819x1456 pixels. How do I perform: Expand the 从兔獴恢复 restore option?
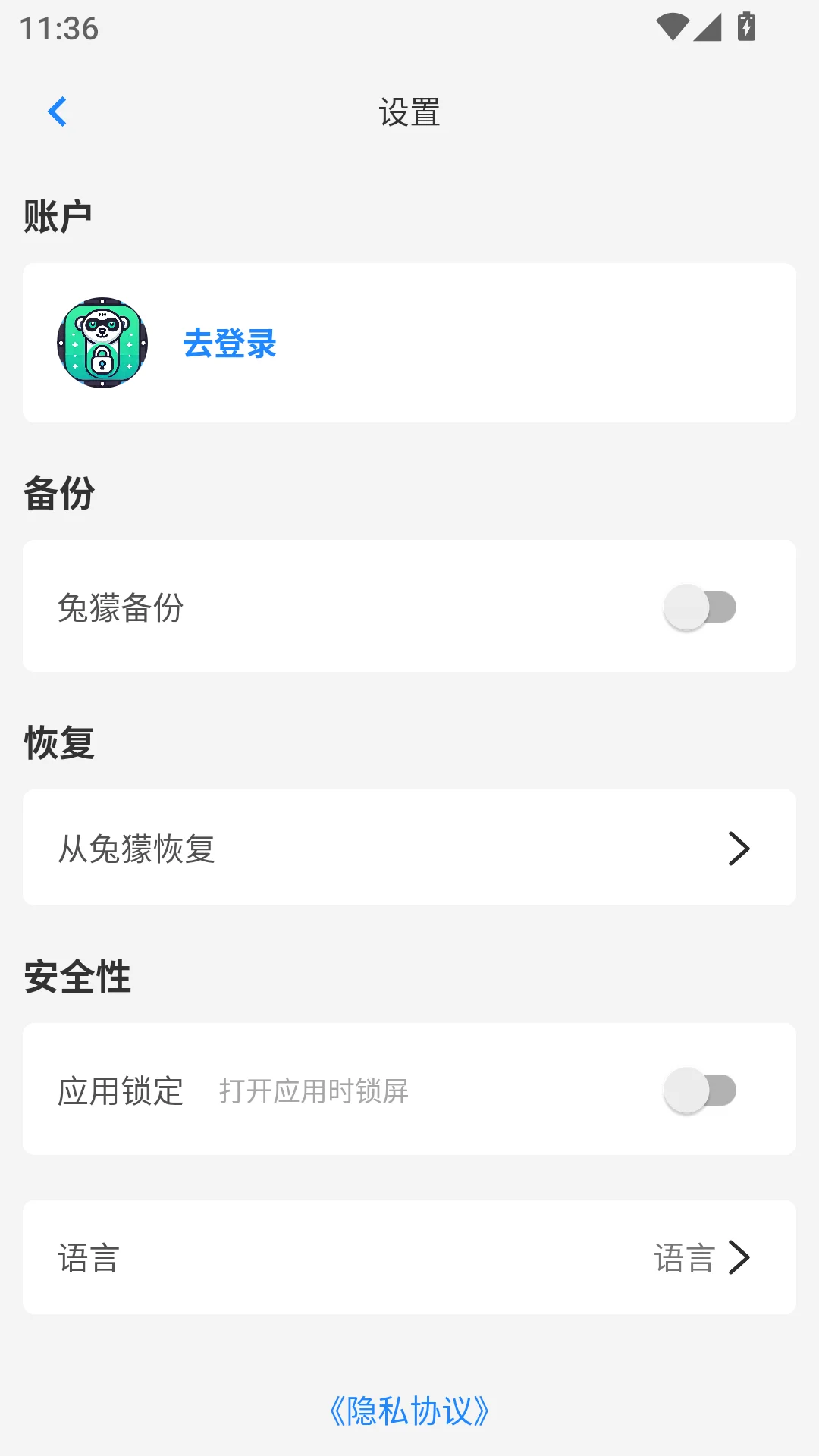click(409, 848)
